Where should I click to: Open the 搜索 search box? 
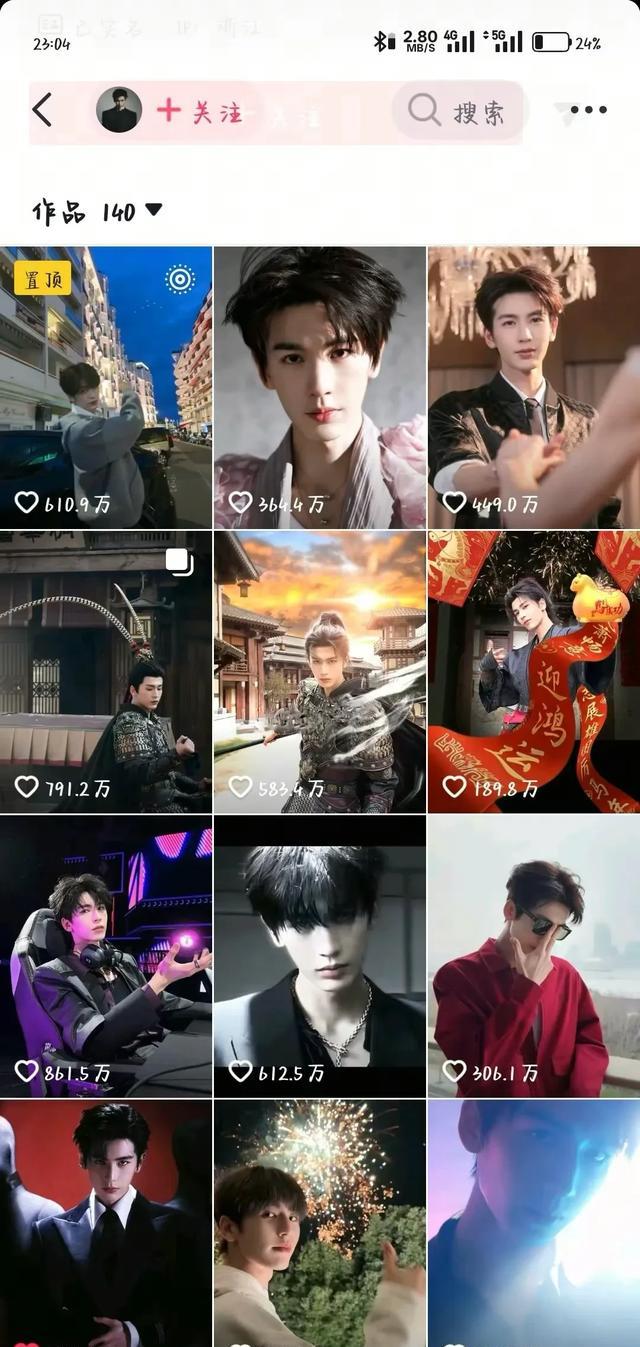click(x=459, y=111)
